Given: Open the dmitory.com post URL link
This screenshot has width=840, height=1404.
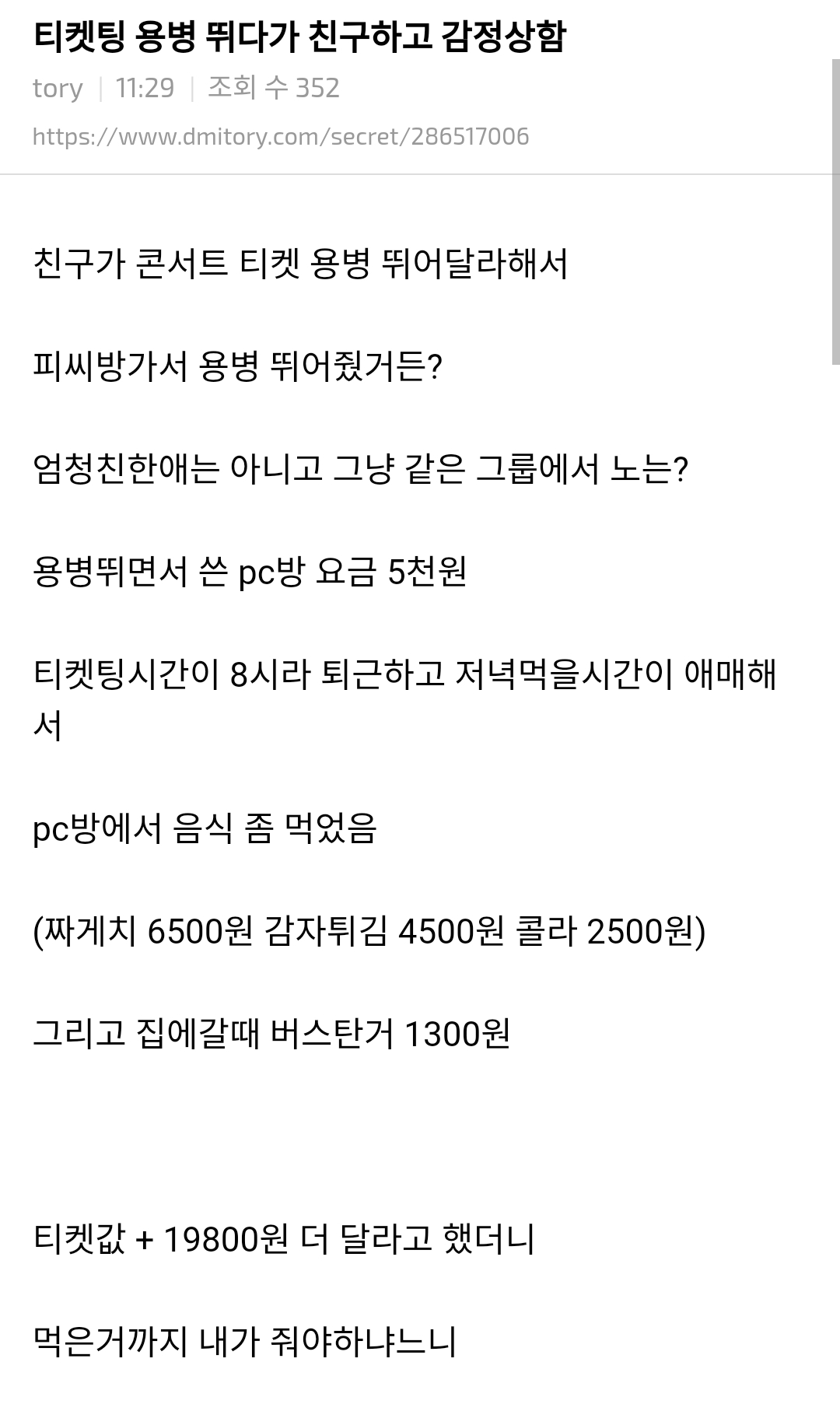Looking at the screenshot, I should point(281,137).
